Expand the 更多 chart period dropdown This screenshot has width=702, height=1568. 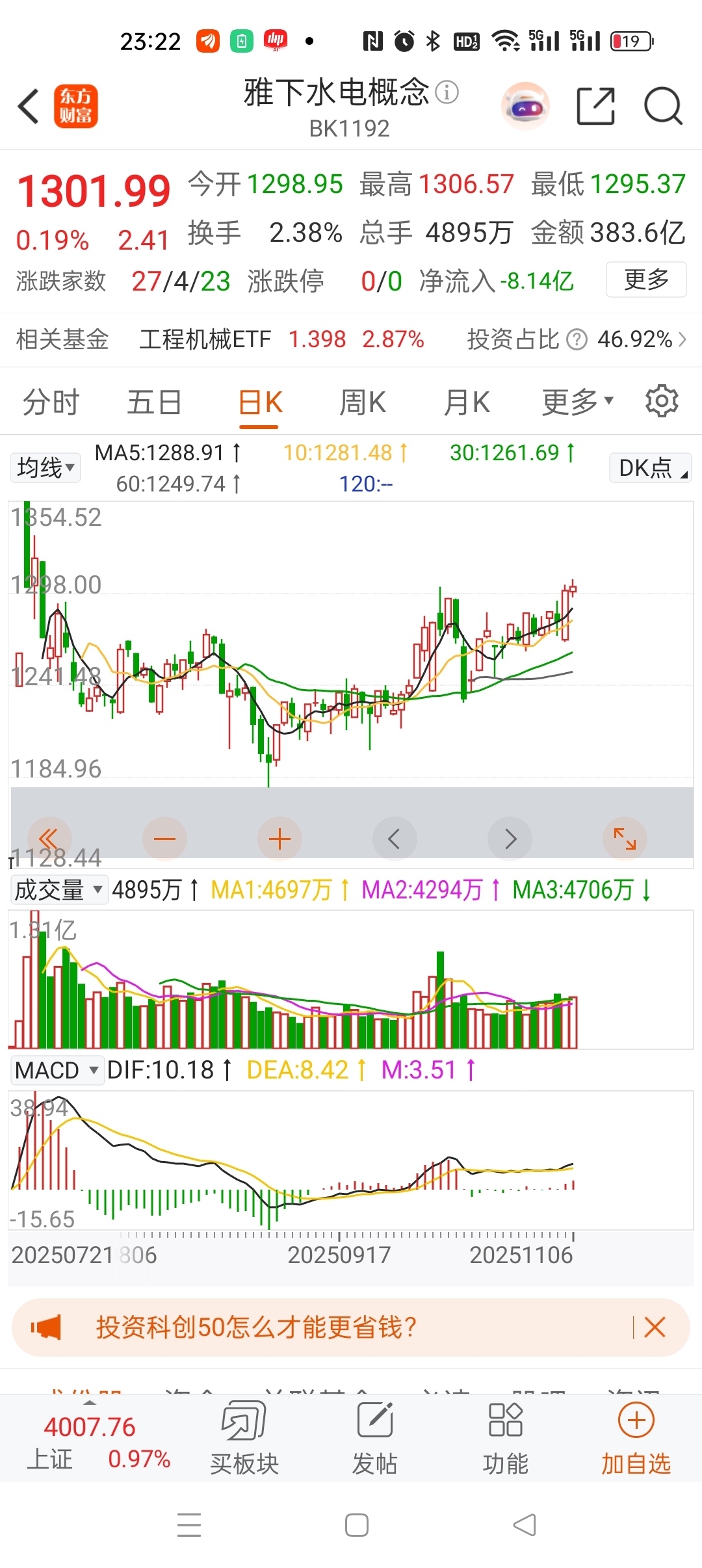(x=577, y=402)
